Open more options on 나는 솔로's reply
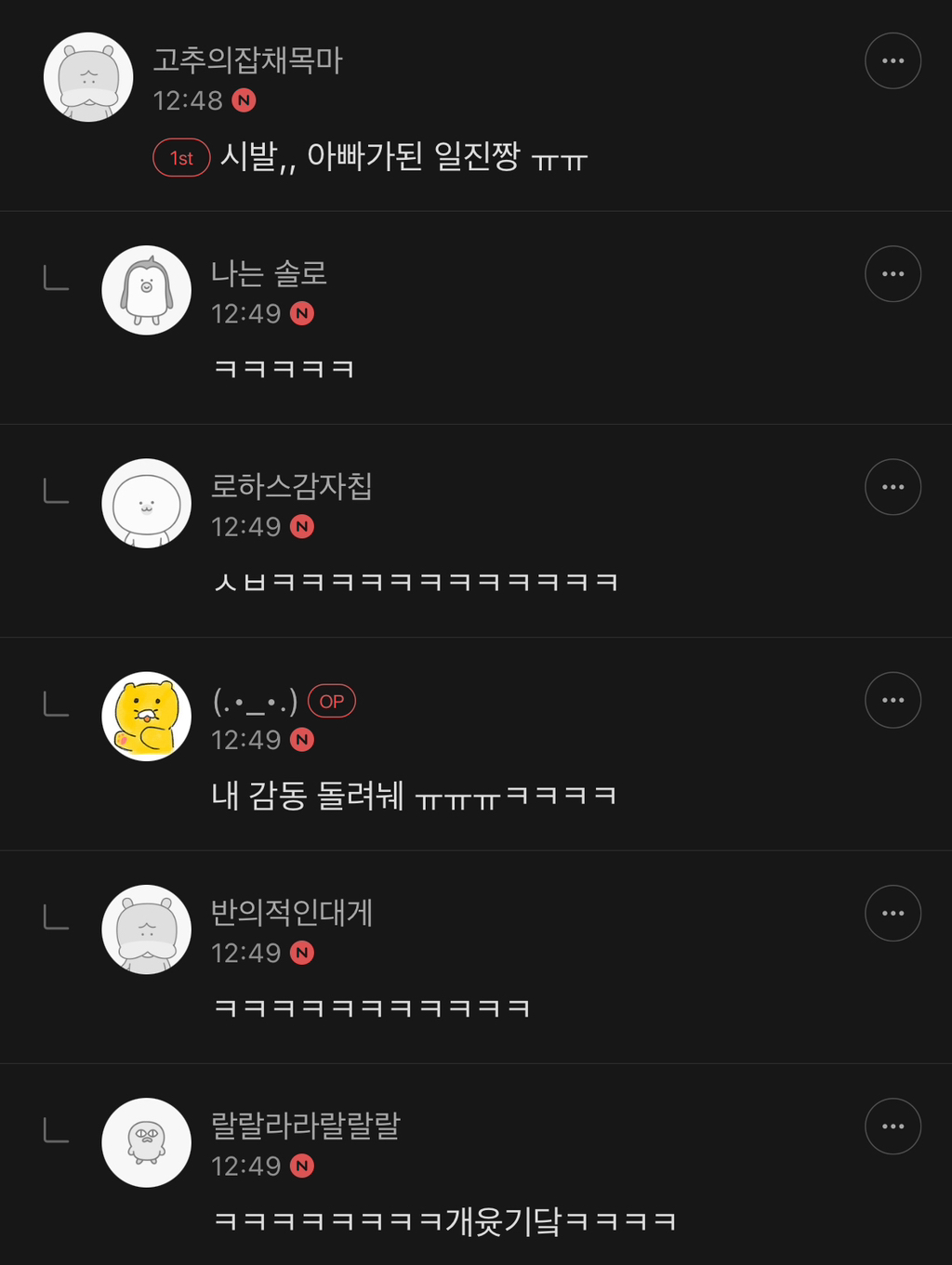 892,274
